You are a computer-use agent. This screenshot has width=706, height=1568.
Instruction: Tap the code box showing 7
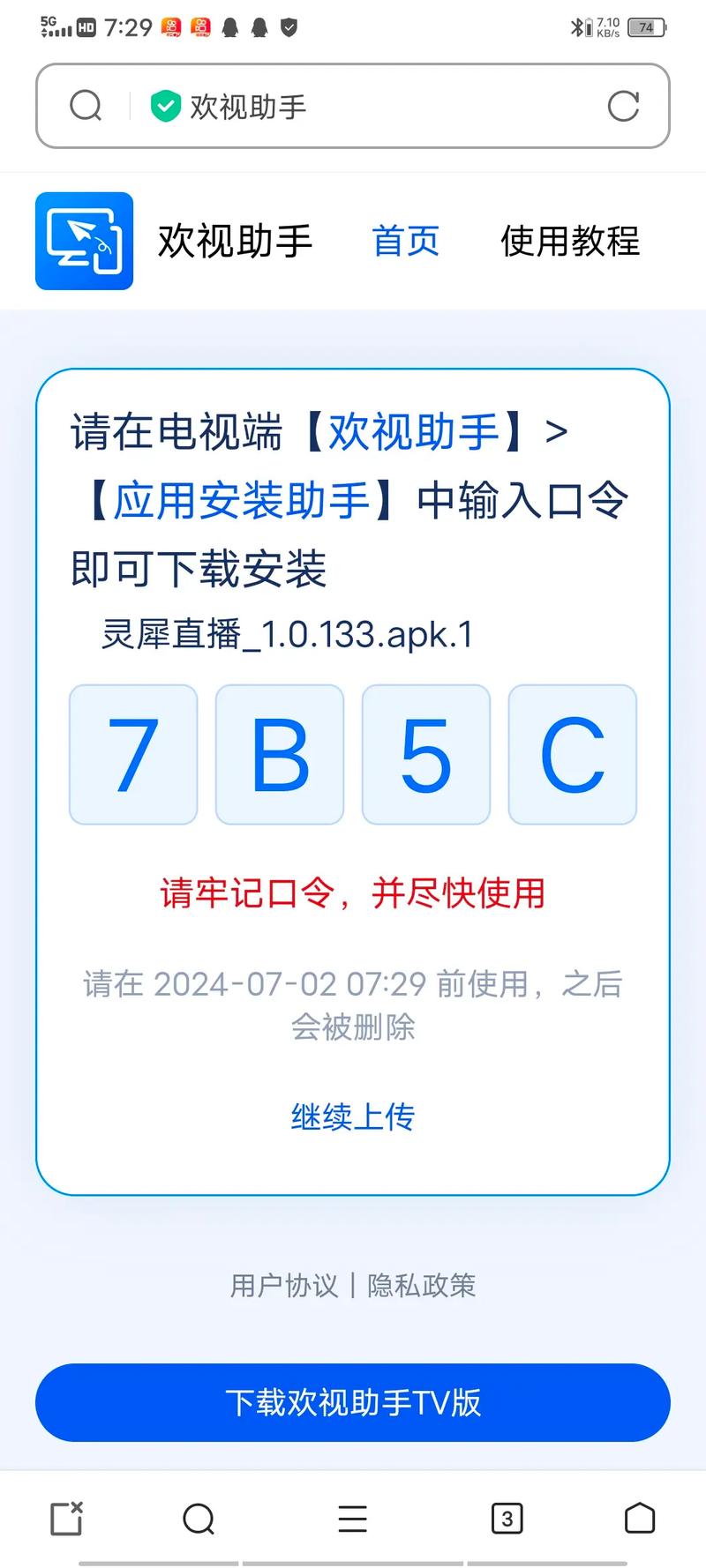(x=133, y=755)
